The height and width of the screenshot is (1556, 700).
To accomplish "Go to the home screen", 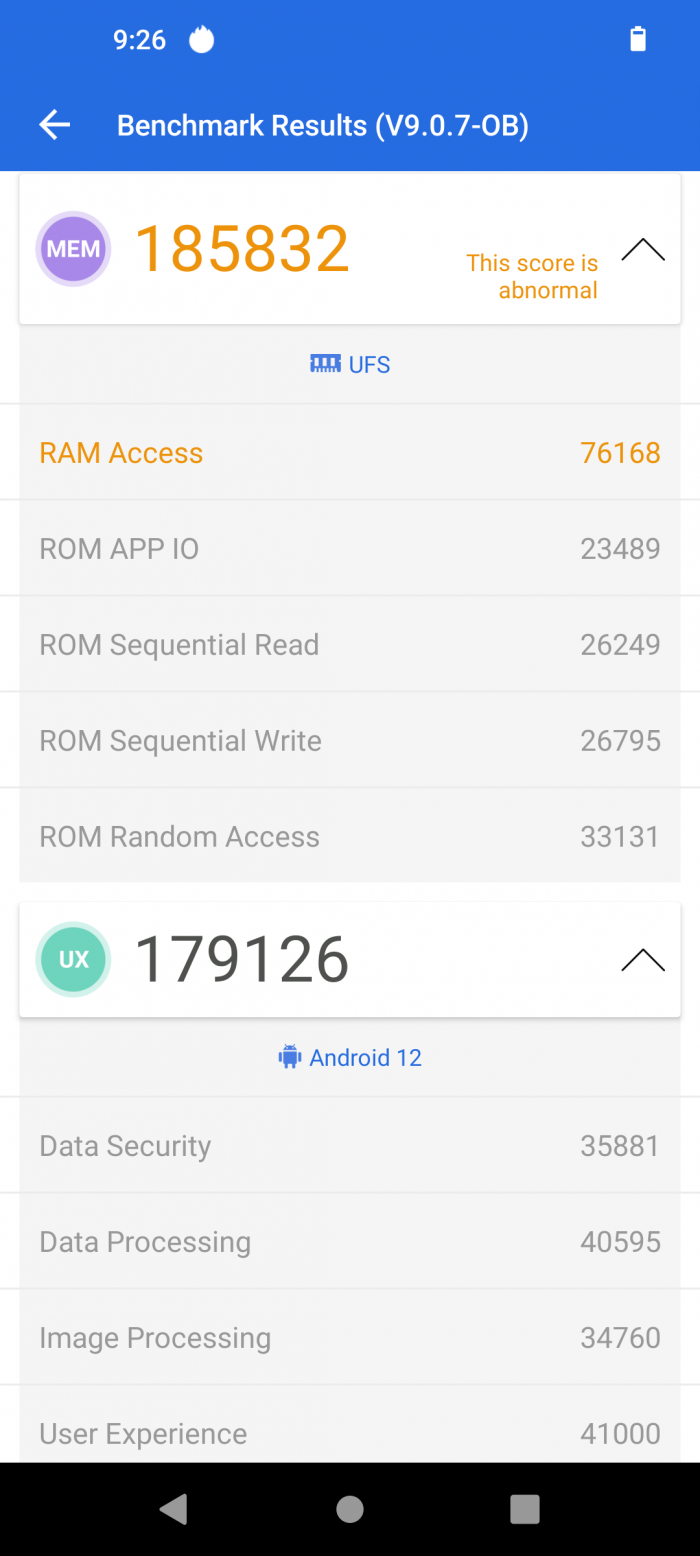I will pyautogui.click(x=350, y=1509).
